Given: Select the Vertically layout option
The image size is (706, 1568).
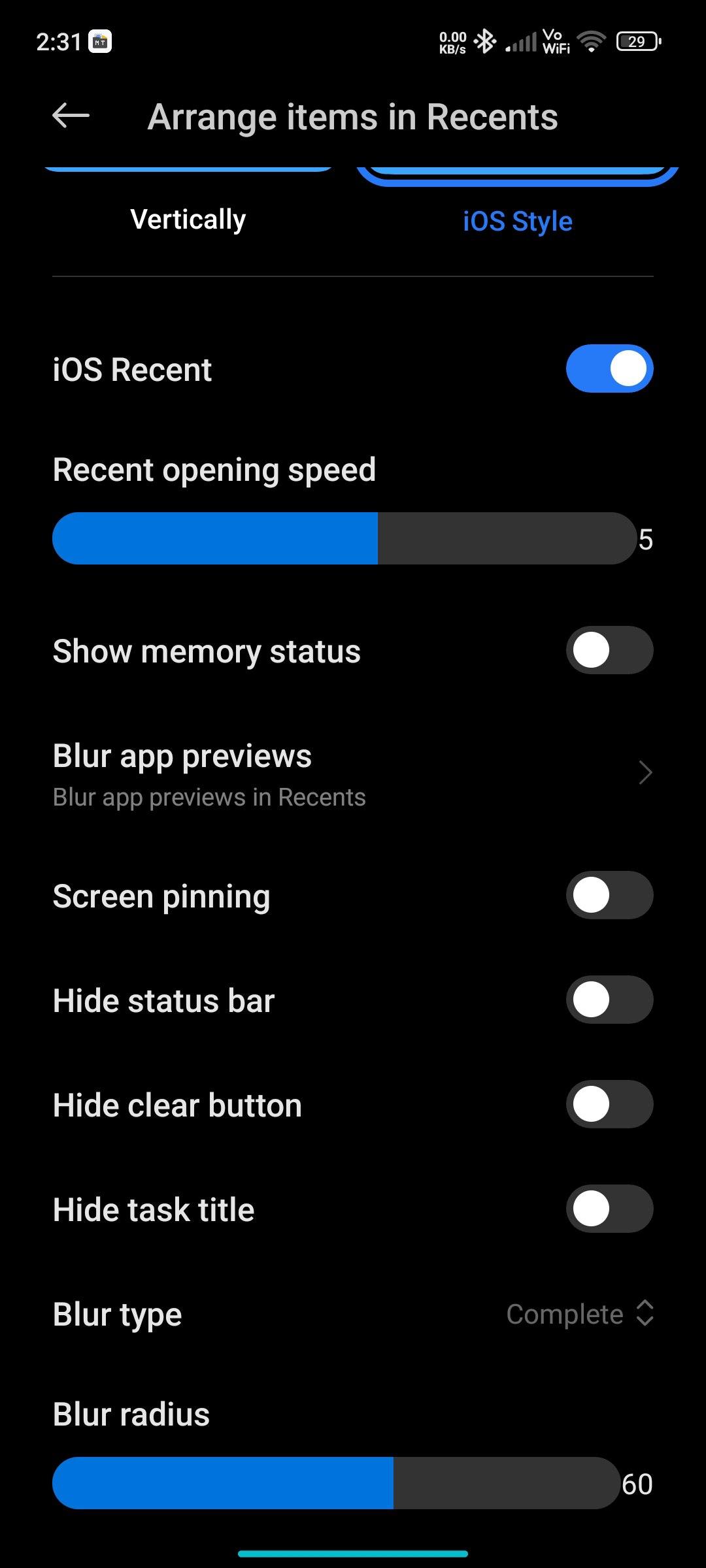Looking at the screenshot, I should tap(188, 220).
